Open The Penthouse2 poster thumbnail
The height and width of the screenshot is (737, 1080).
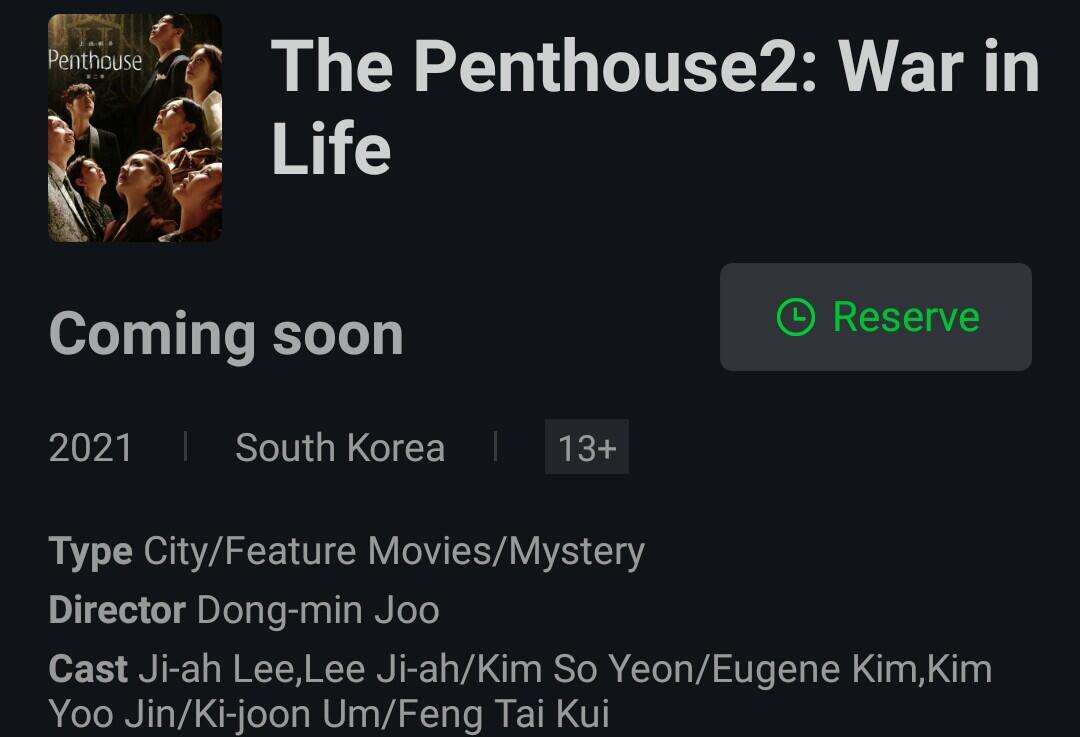click(x=135, y=128)
